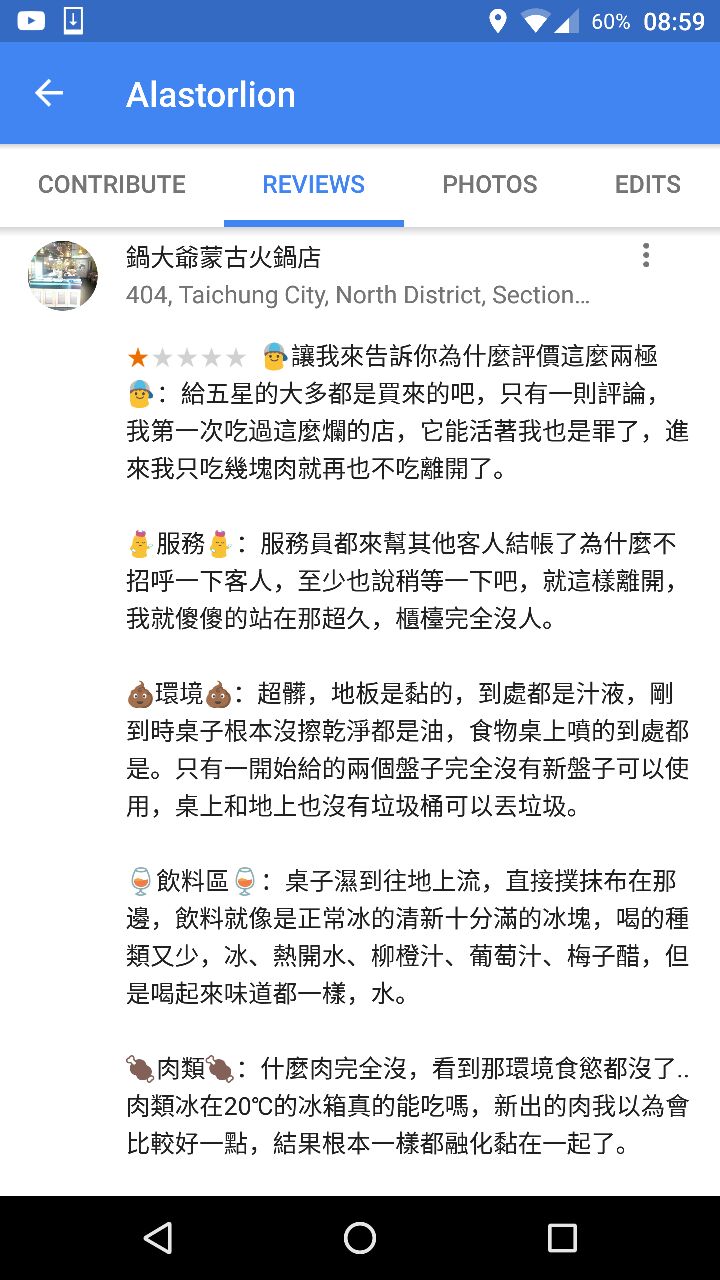Switch to the Edits tab
Viewport: 720px width, 1280px height.
tap(648, 185)
